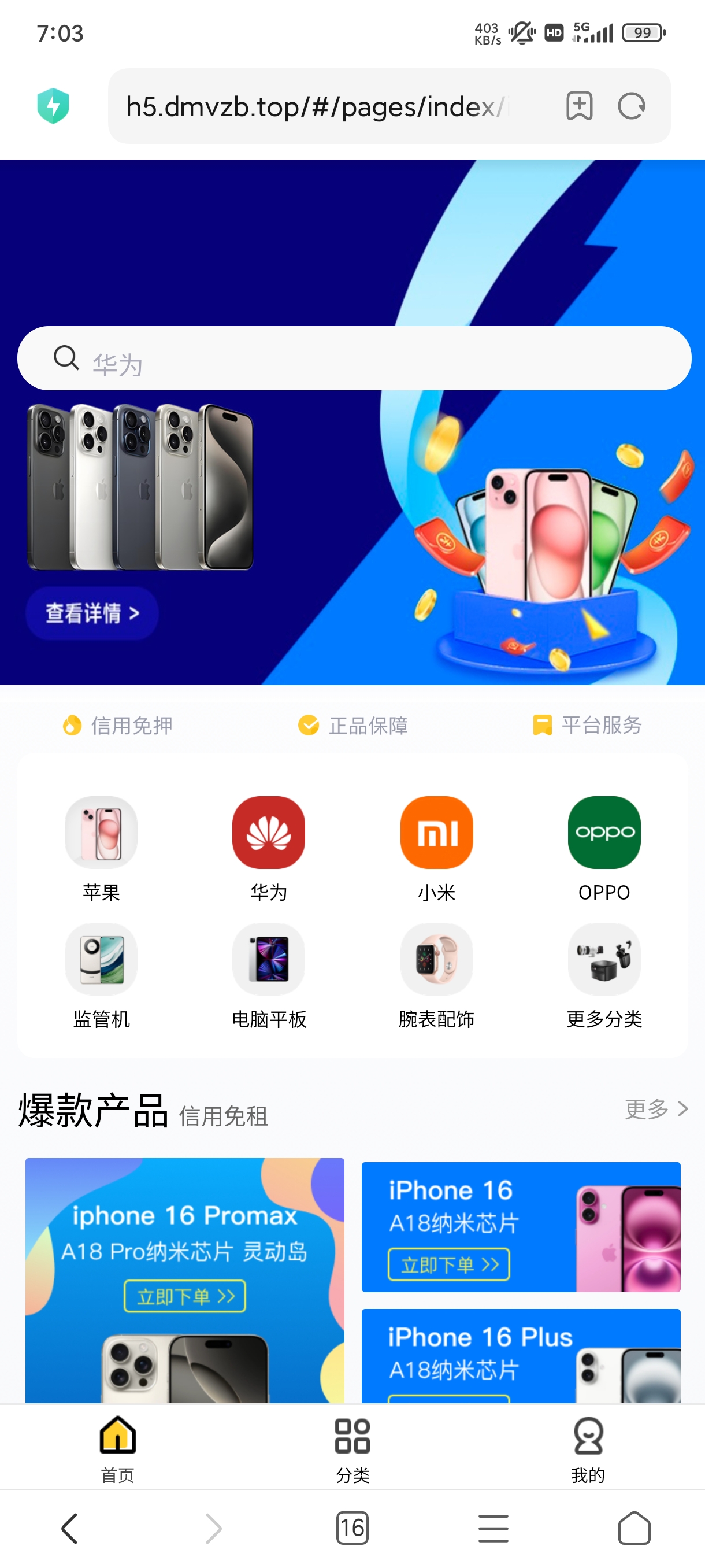Open the 华为 search box
The height and width of the screenshot is (1568, 705).
[x=354, y=358]
